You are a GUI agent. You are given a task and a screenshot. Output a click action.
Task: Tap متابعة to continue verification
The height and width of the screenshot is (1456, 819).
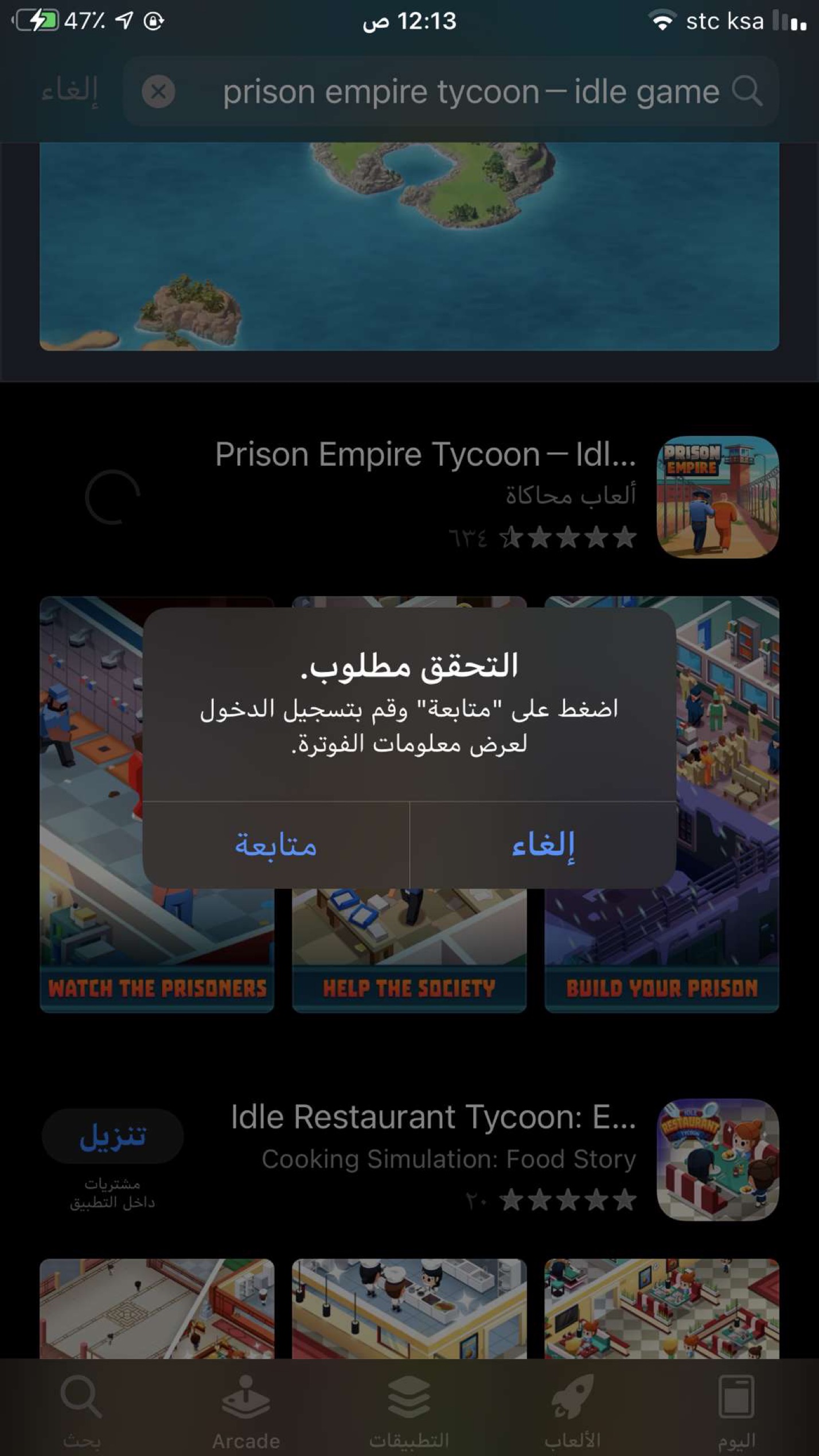click(276, 844)
